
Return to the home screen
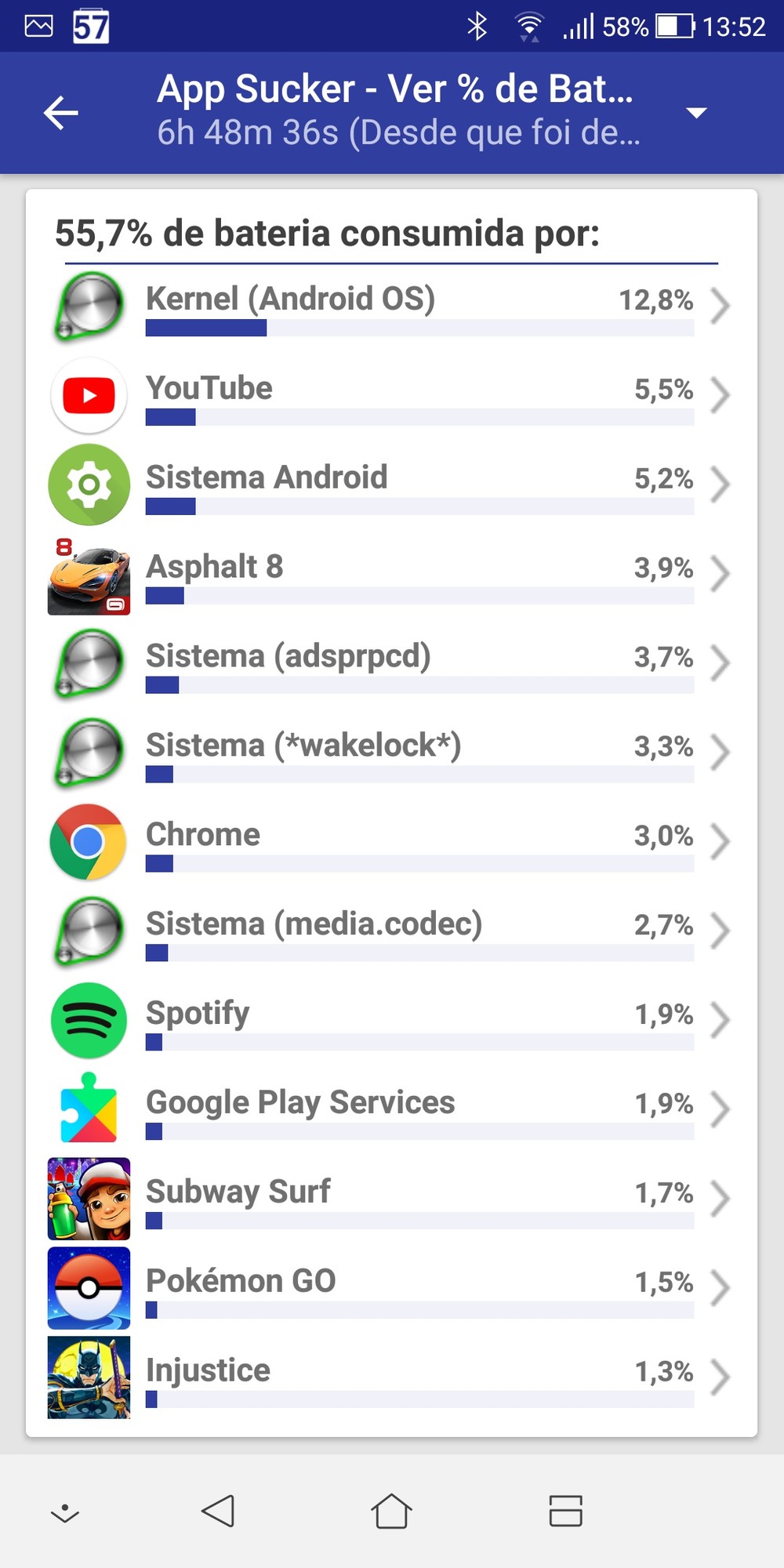click(x=391, y=1511)
